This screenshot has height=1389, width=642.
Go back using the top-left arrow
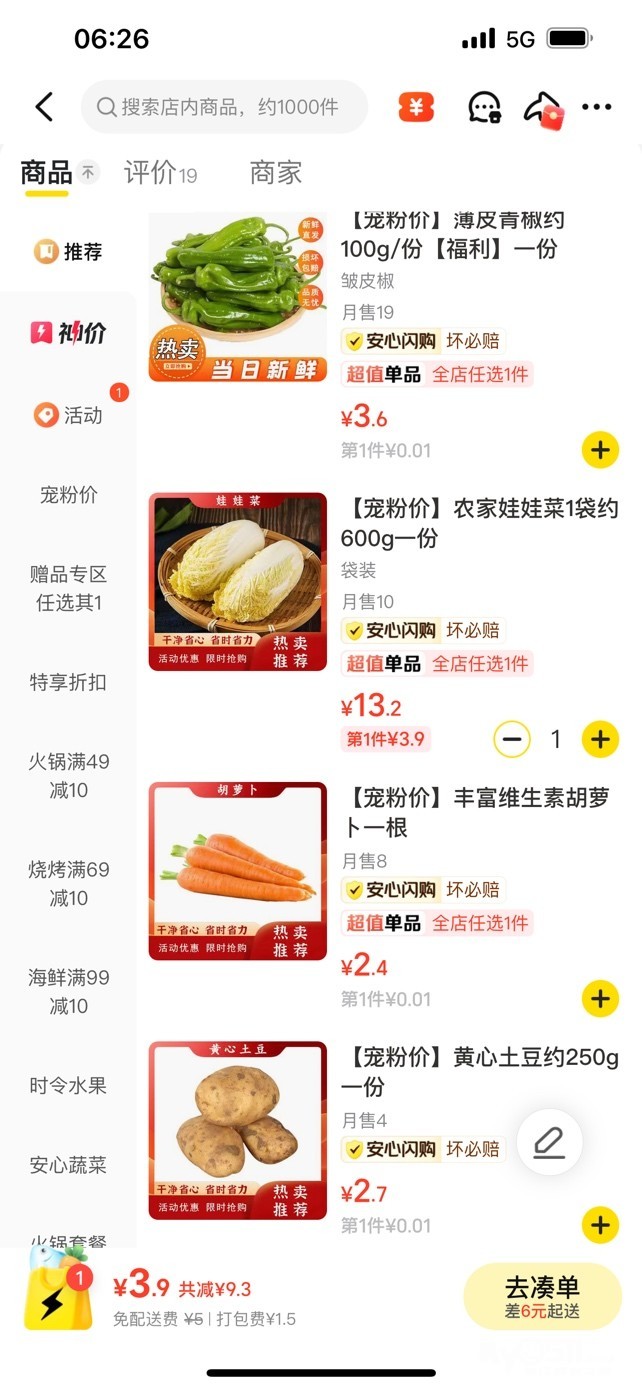(x=44, y=107)
